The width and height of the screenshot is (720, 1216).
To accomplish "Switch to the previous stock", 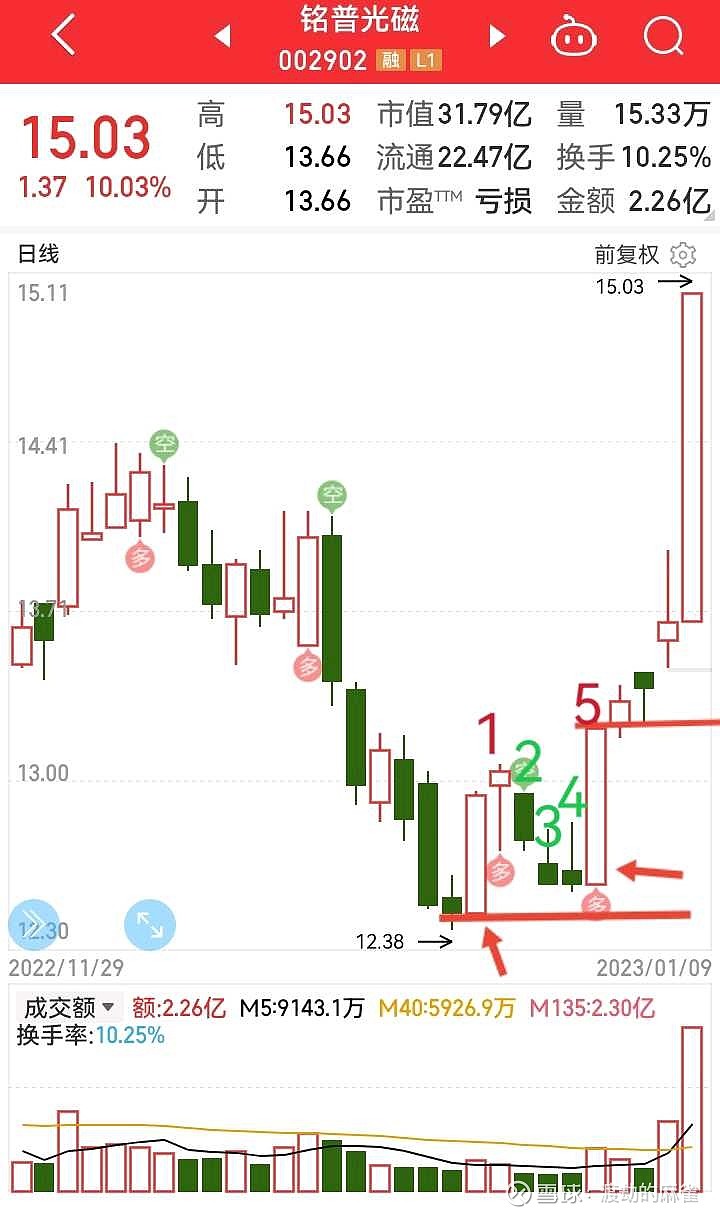I will [x=222, y=37].
